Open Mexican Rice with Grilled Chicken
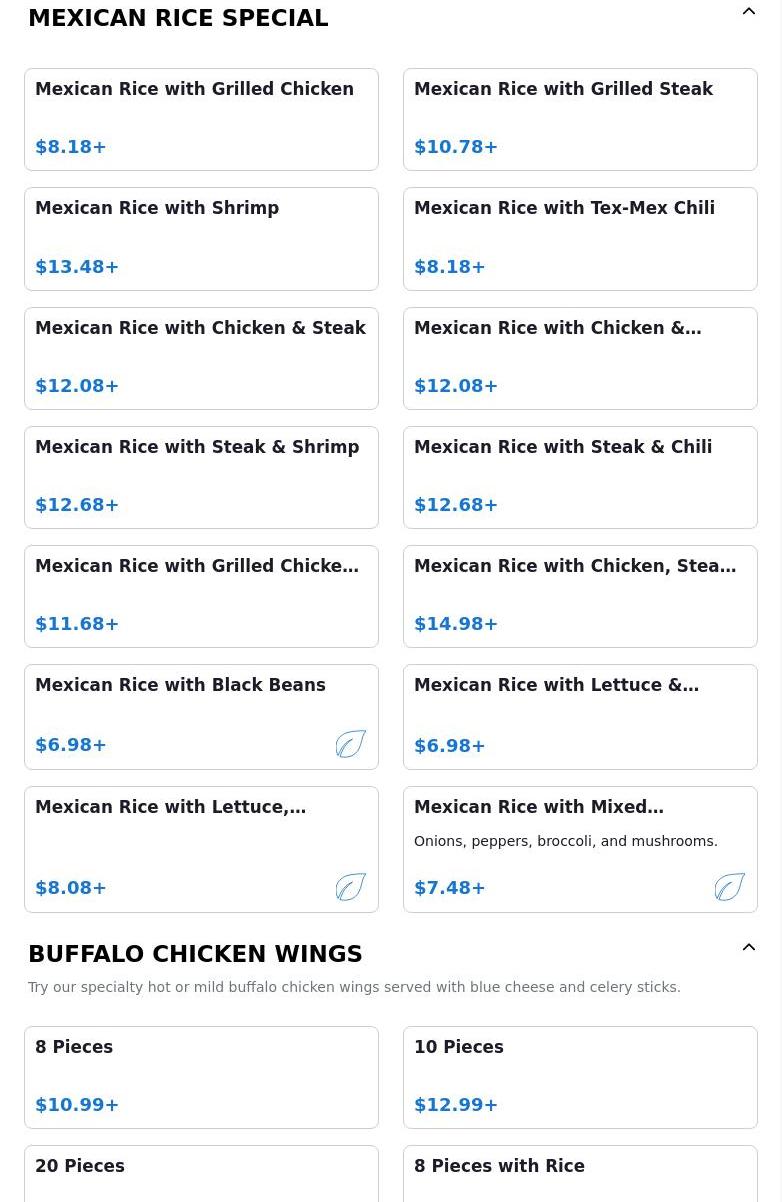This screenshot has width=782, height=1202. 201,119
